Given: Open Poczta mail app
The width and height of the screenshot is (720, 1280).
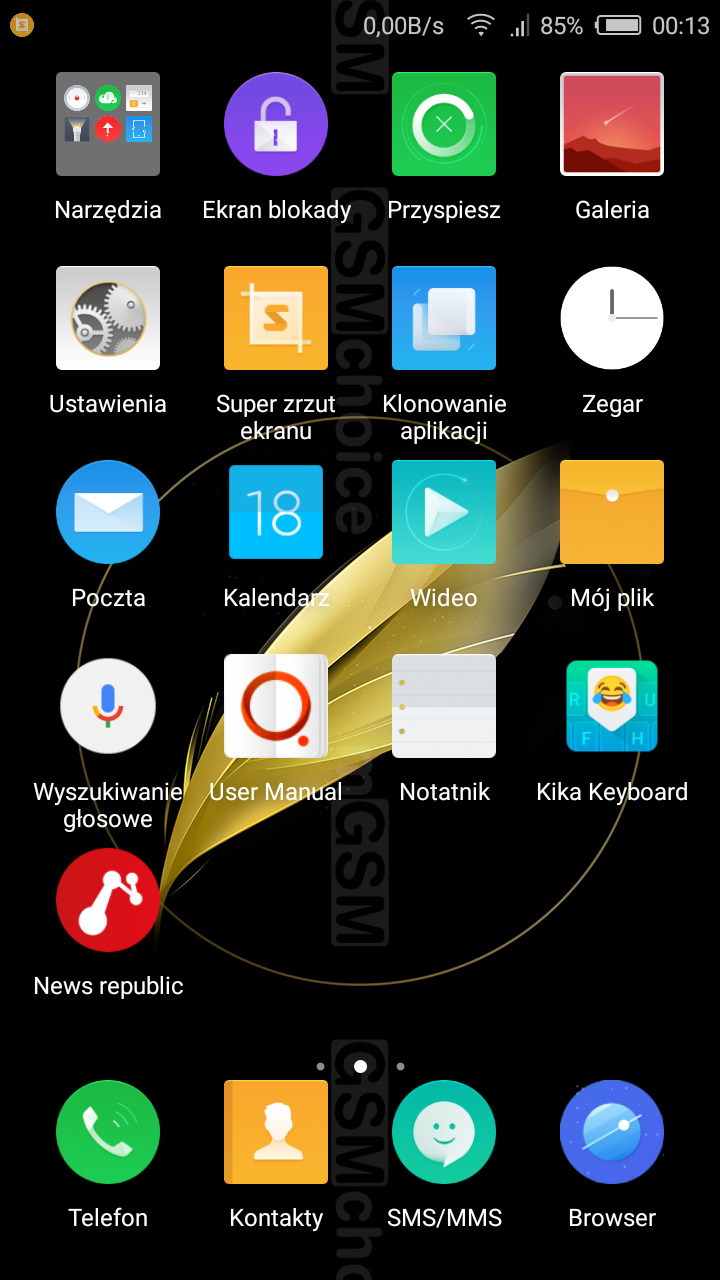Looking at the screenshot, I should point(108,512).
